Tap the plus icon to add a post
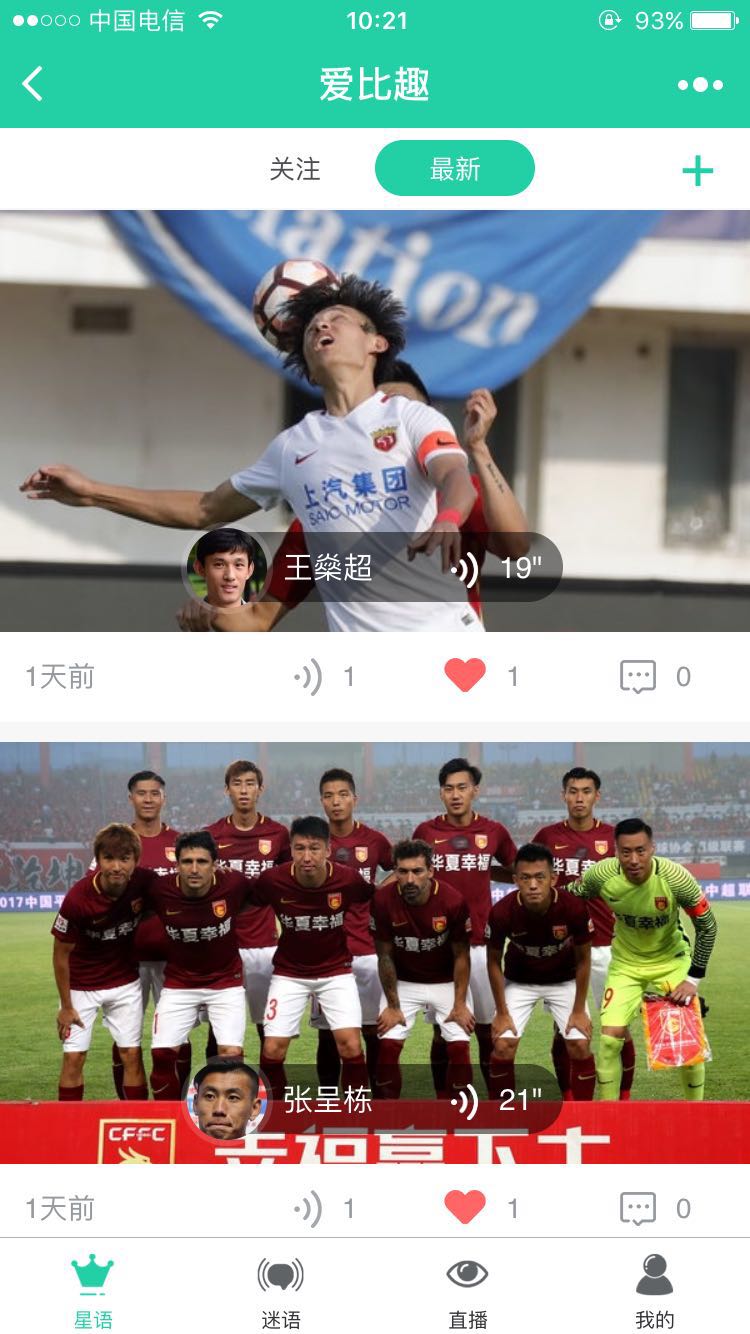This screenshot has width=750, height=1334. 697,171
